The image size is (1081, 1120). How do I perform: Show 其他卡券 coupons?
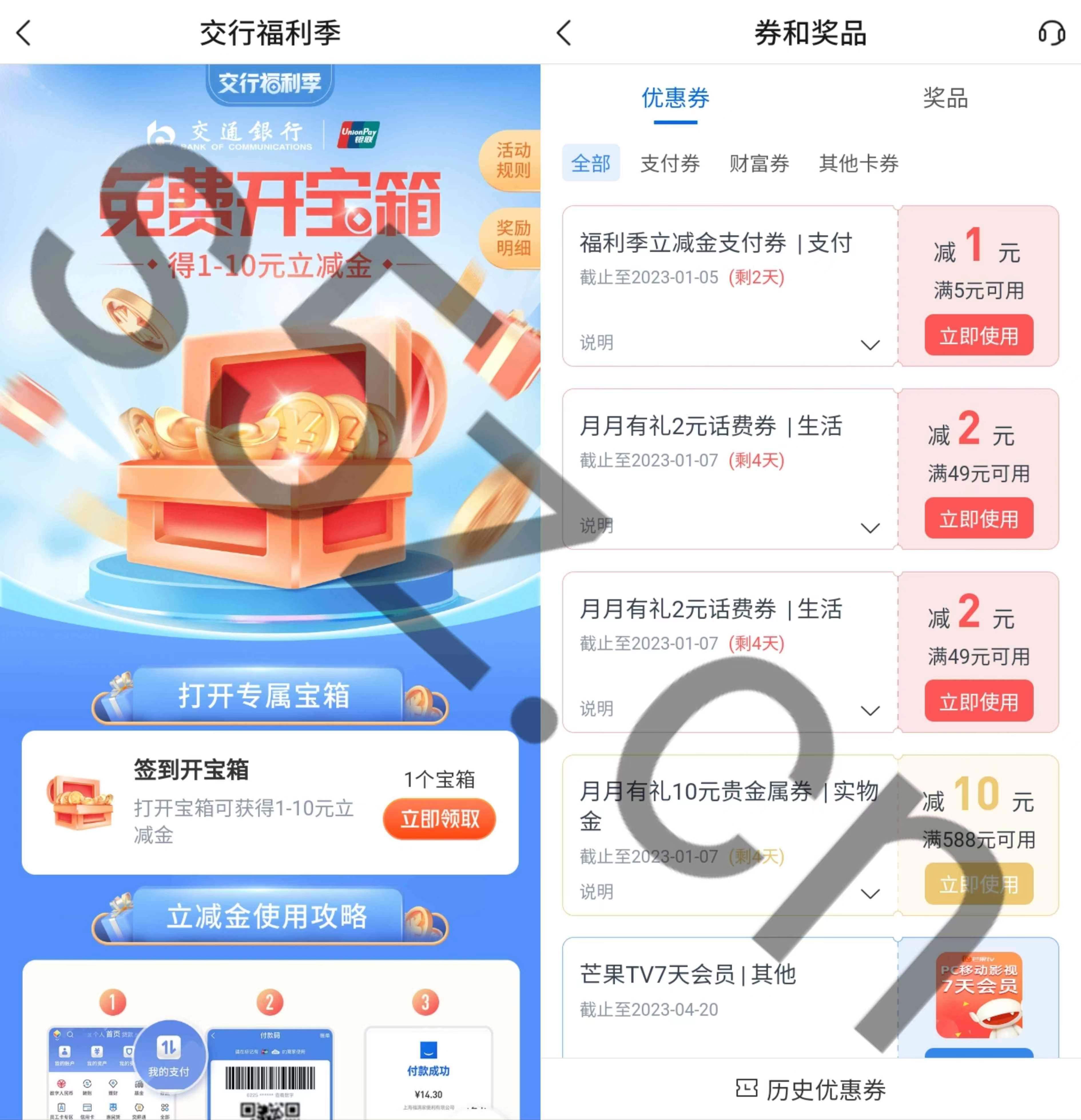pyautogui.click(x=858, y=164)
